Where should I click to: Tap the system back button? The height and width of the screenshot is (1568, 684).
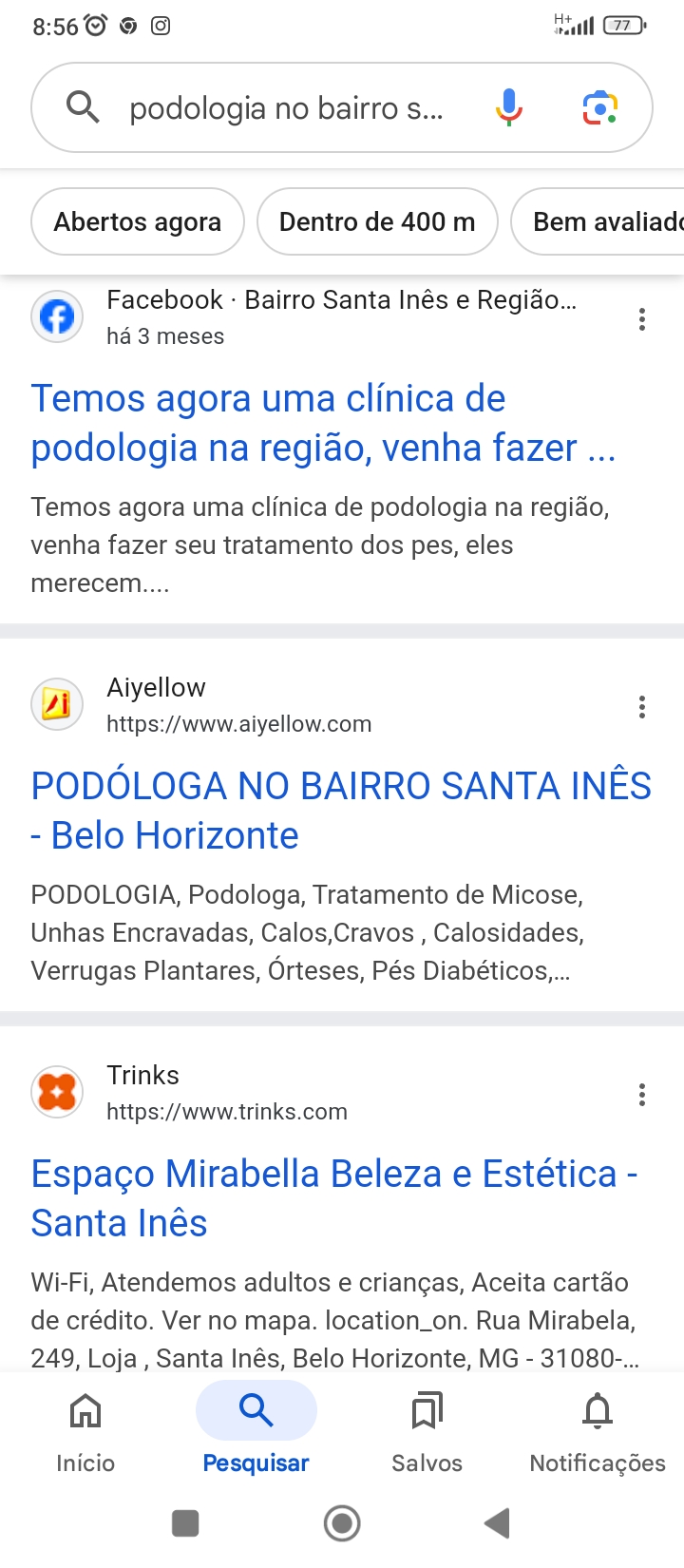coord(497,1523)
